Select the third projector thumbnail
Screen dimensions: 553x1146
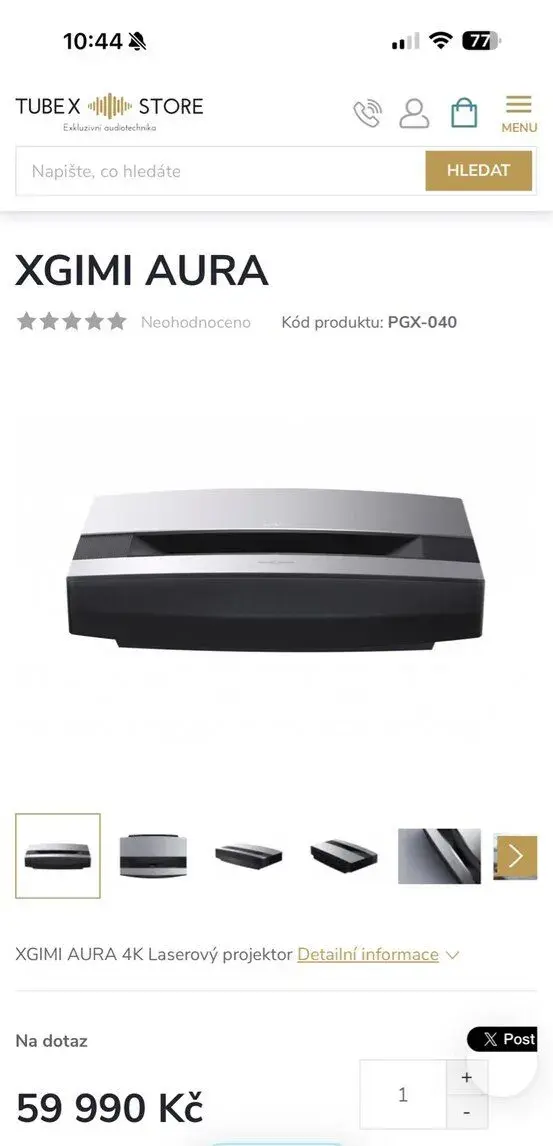(x=249, y=856)
